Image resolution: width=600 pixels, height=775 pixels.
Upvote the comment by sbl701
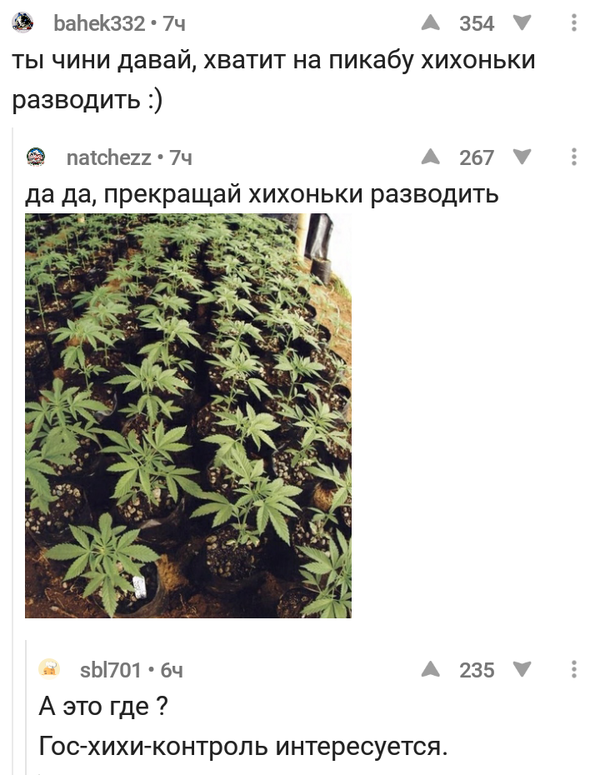[430, 669]
